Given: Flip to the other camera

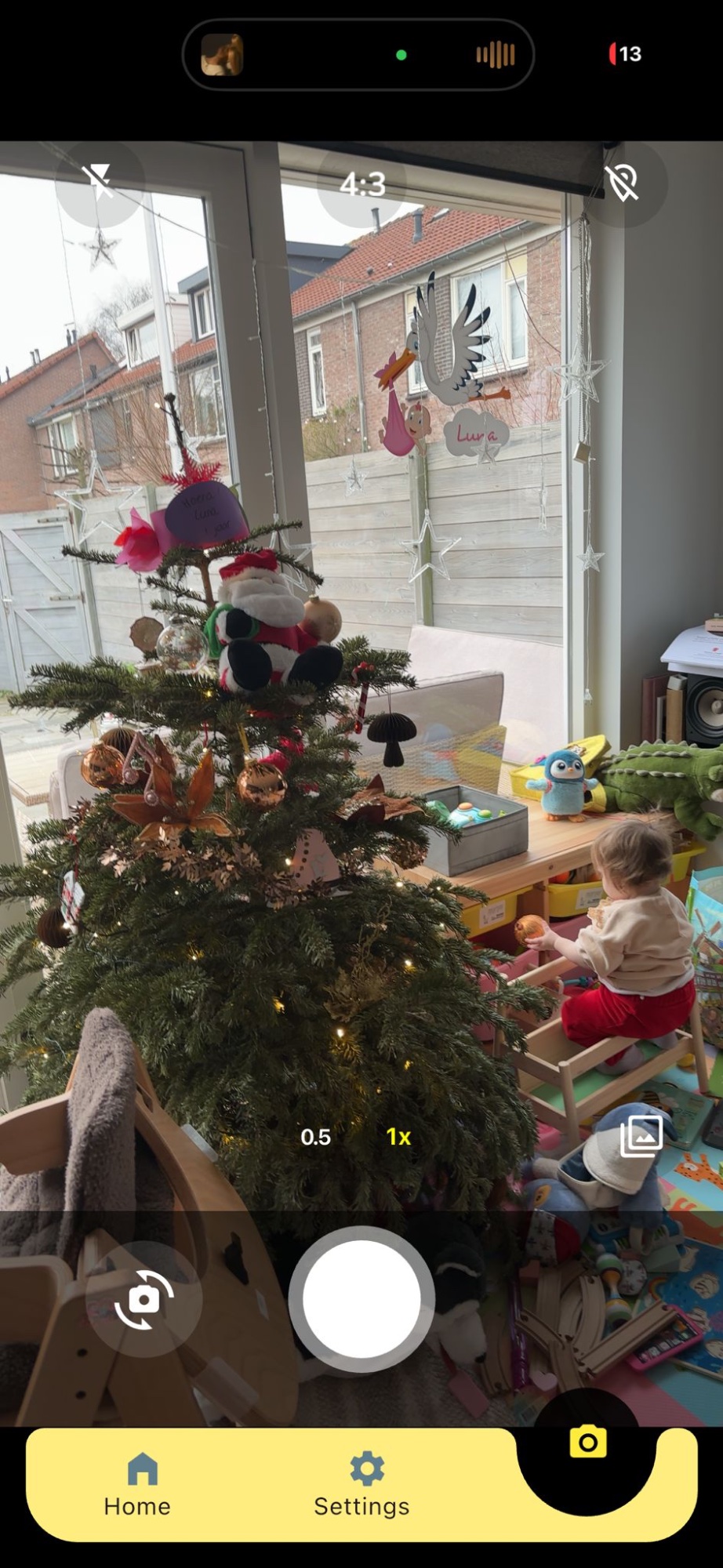Looking at the screenshot, I should coord(144,1300).
